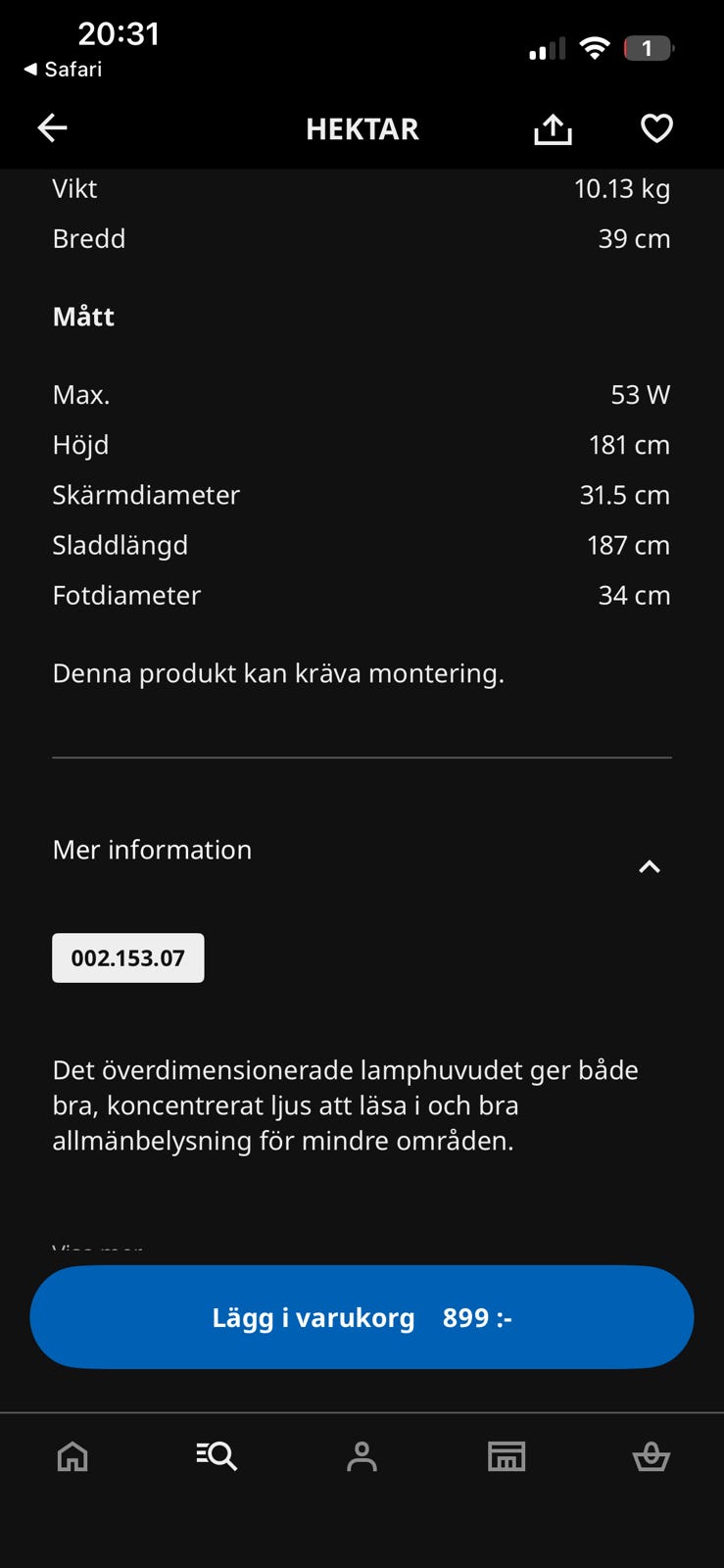Go back from the HEKTAR product page
Image resolution: width=724 pixels, height=1568 pixels.
point(52,128)
